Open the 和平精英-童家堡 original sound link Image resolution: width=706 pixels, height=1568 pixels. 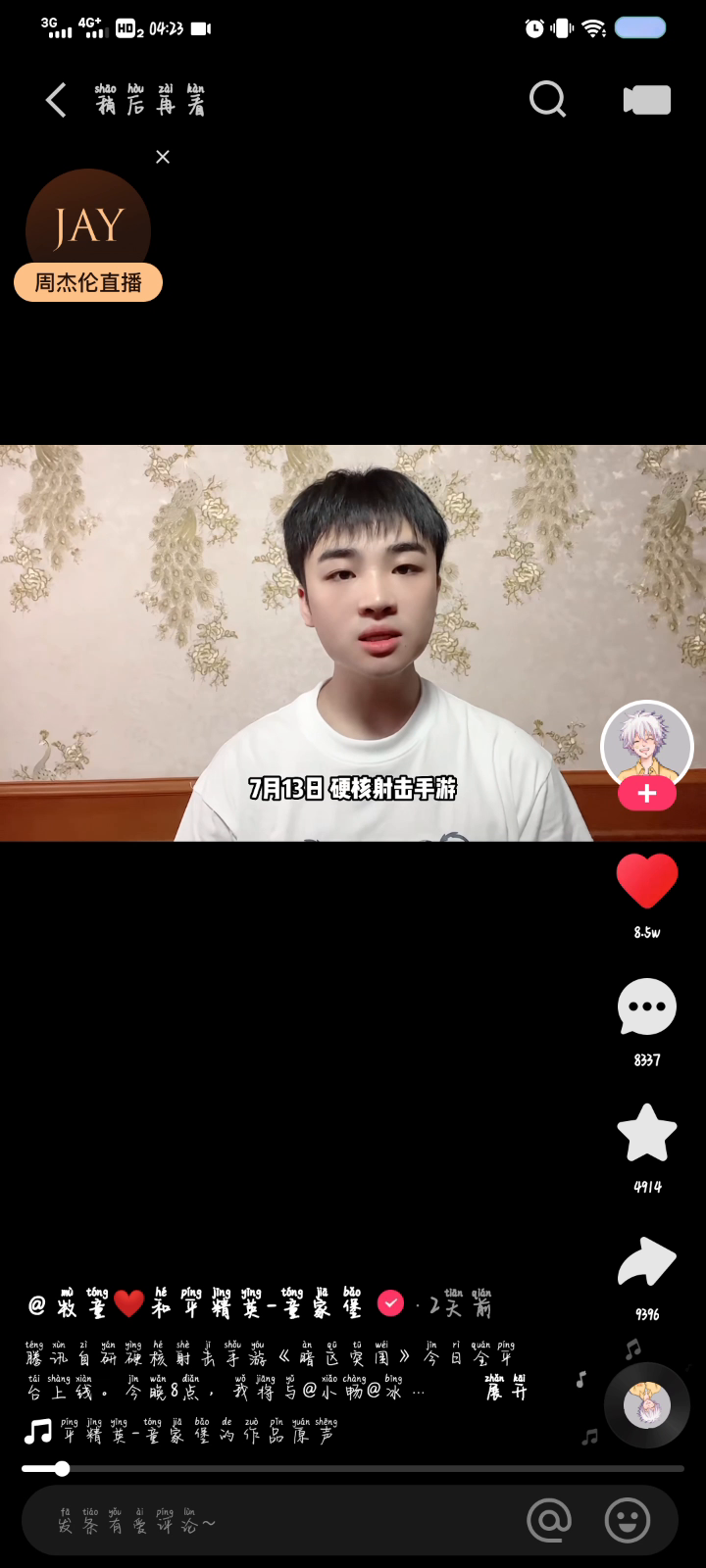[196, 1433]
